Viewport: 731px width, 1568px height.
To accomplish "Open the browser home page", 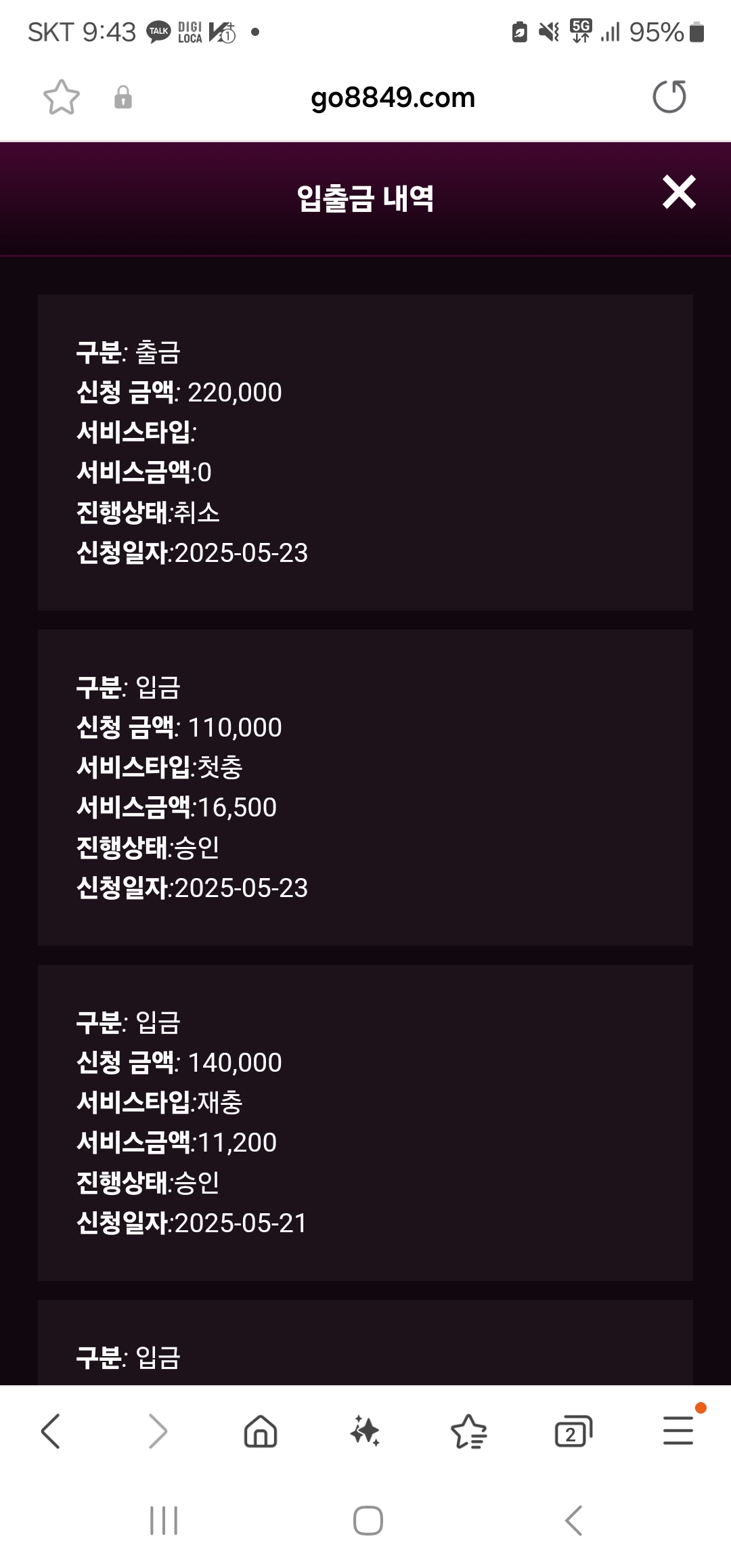I will point(261,1431).
